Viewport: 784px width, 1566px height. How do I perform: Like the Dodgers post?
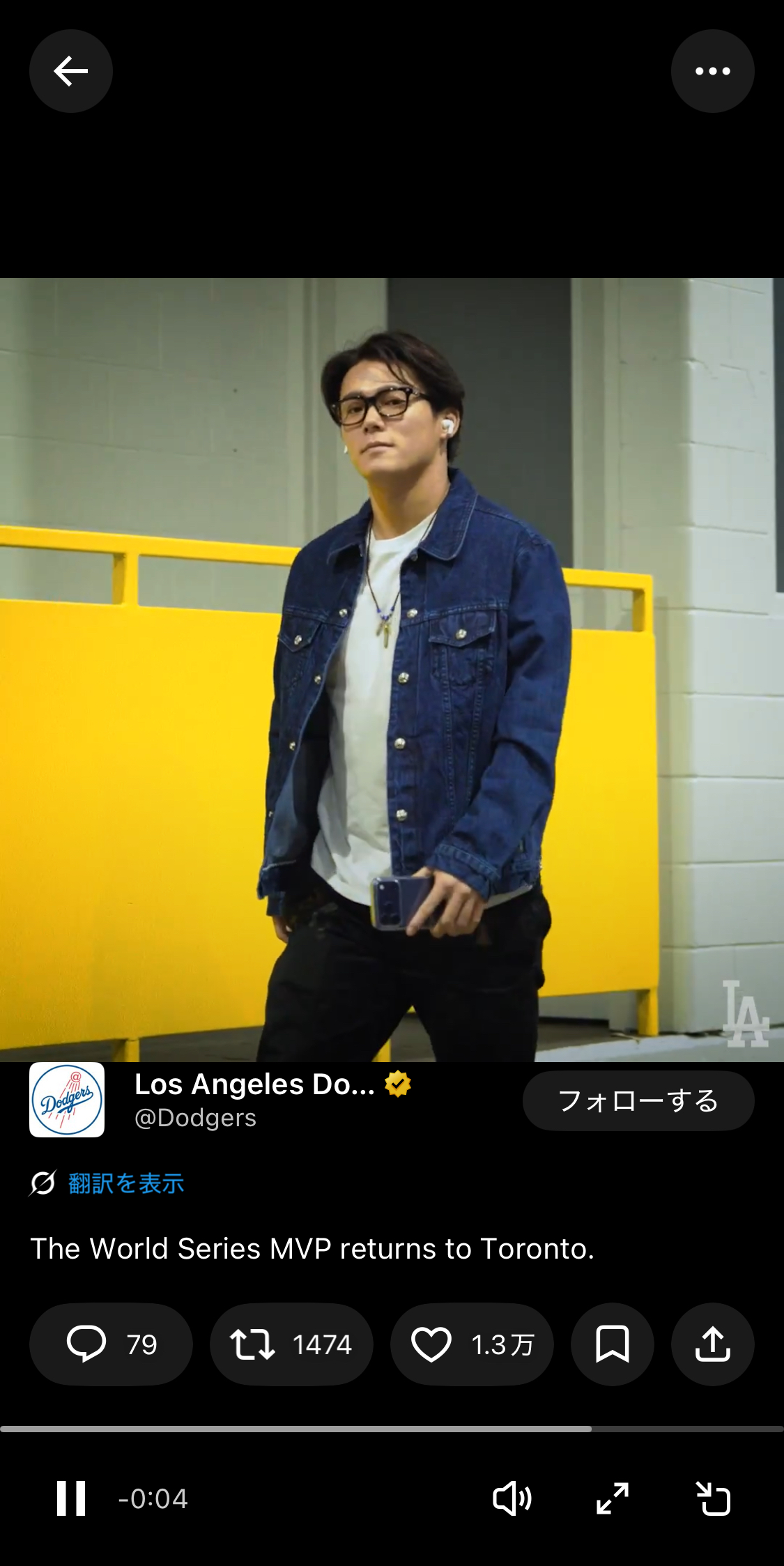coord(472,1344)
